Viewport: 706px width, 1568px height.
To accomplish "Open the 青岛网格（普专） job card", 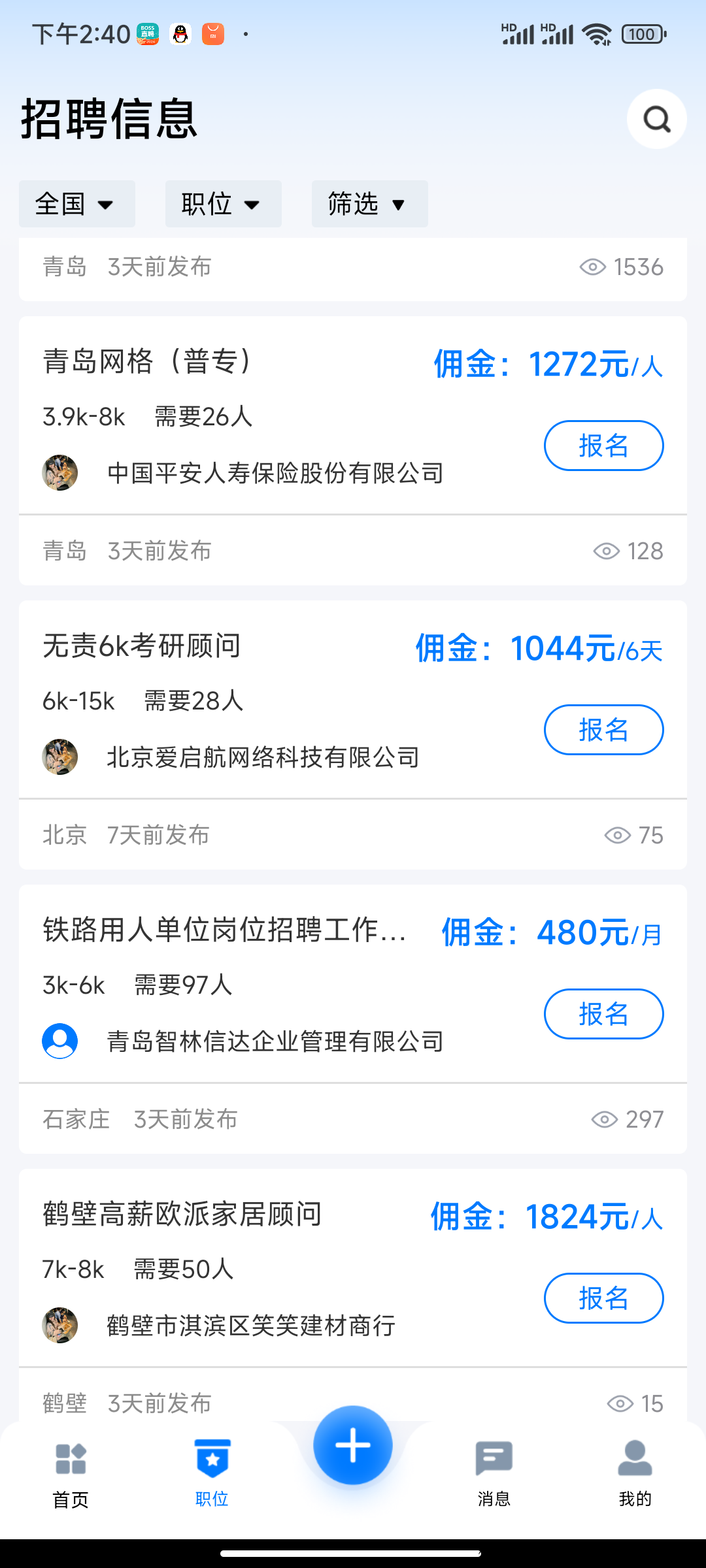I will tap(150, 361).
